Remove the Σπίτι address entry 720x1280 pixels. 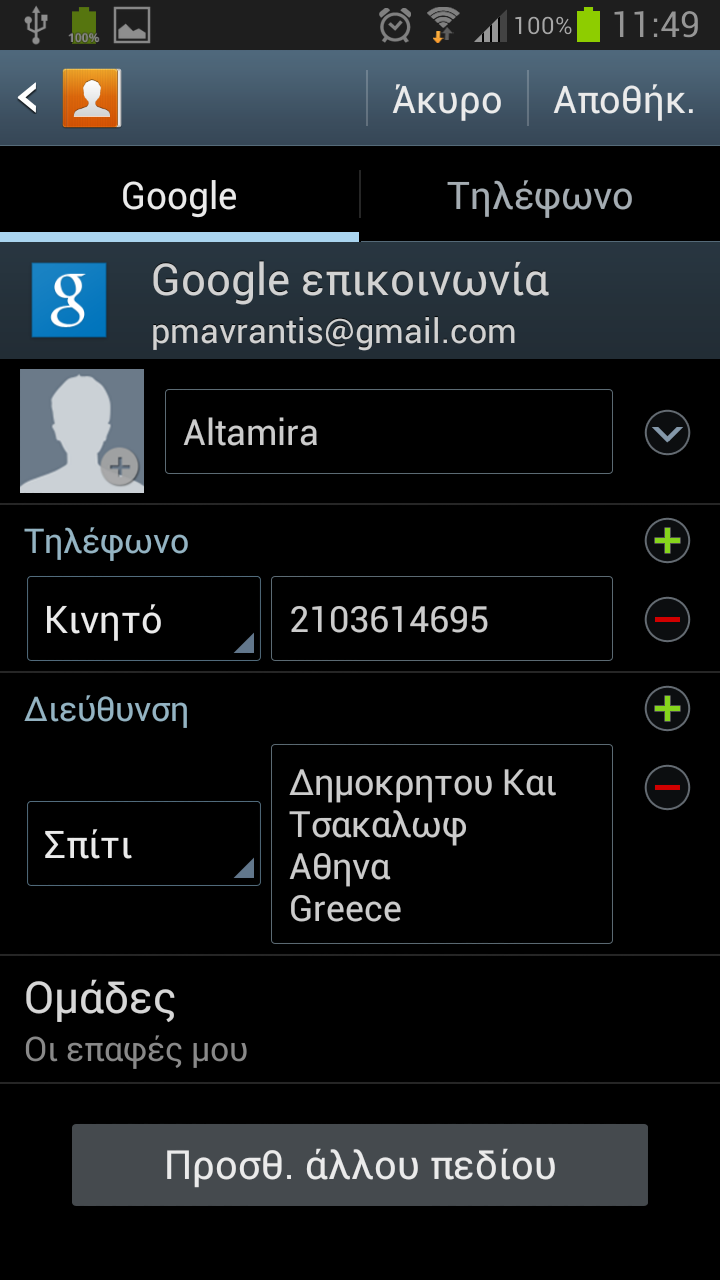[667, 788]
